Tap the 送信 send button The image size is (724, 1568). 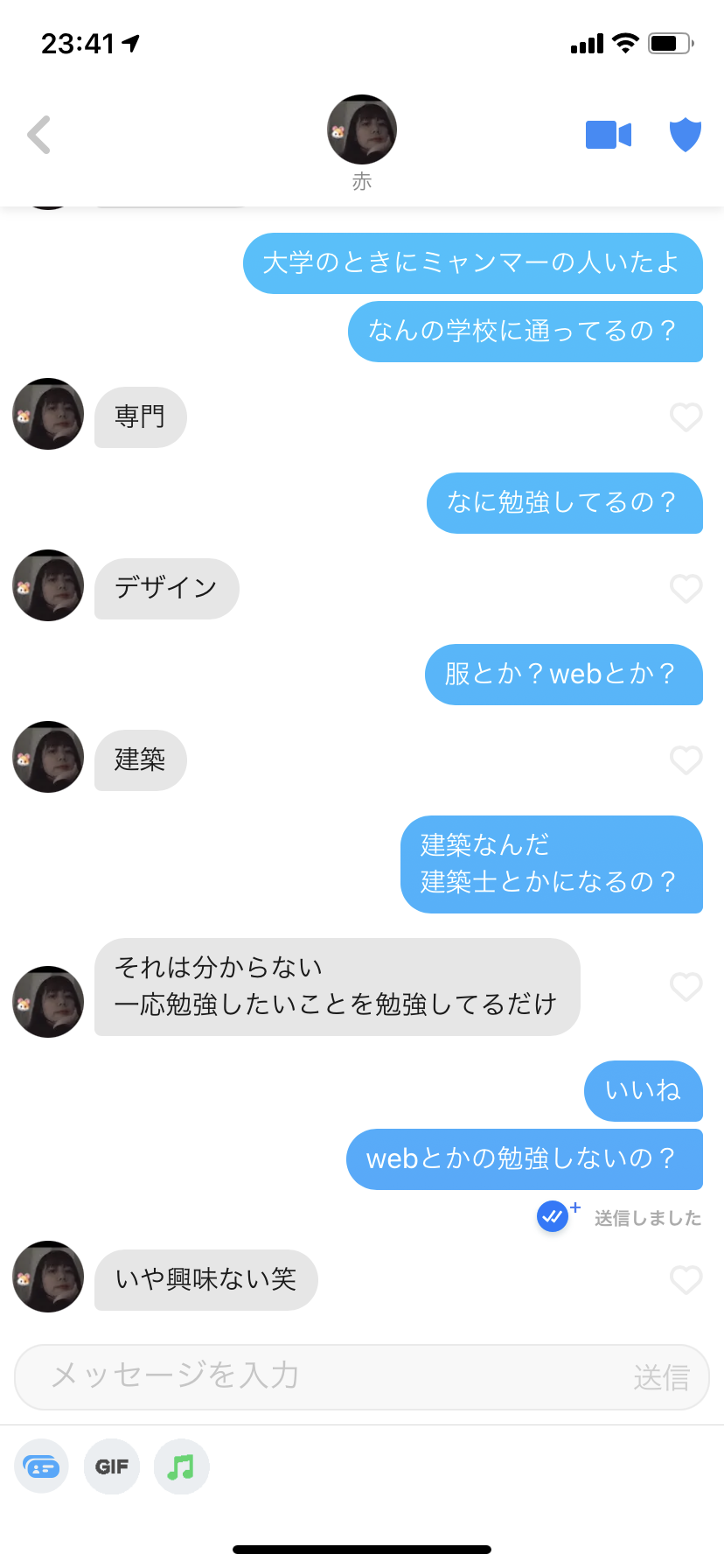(x=661, y=1377)
